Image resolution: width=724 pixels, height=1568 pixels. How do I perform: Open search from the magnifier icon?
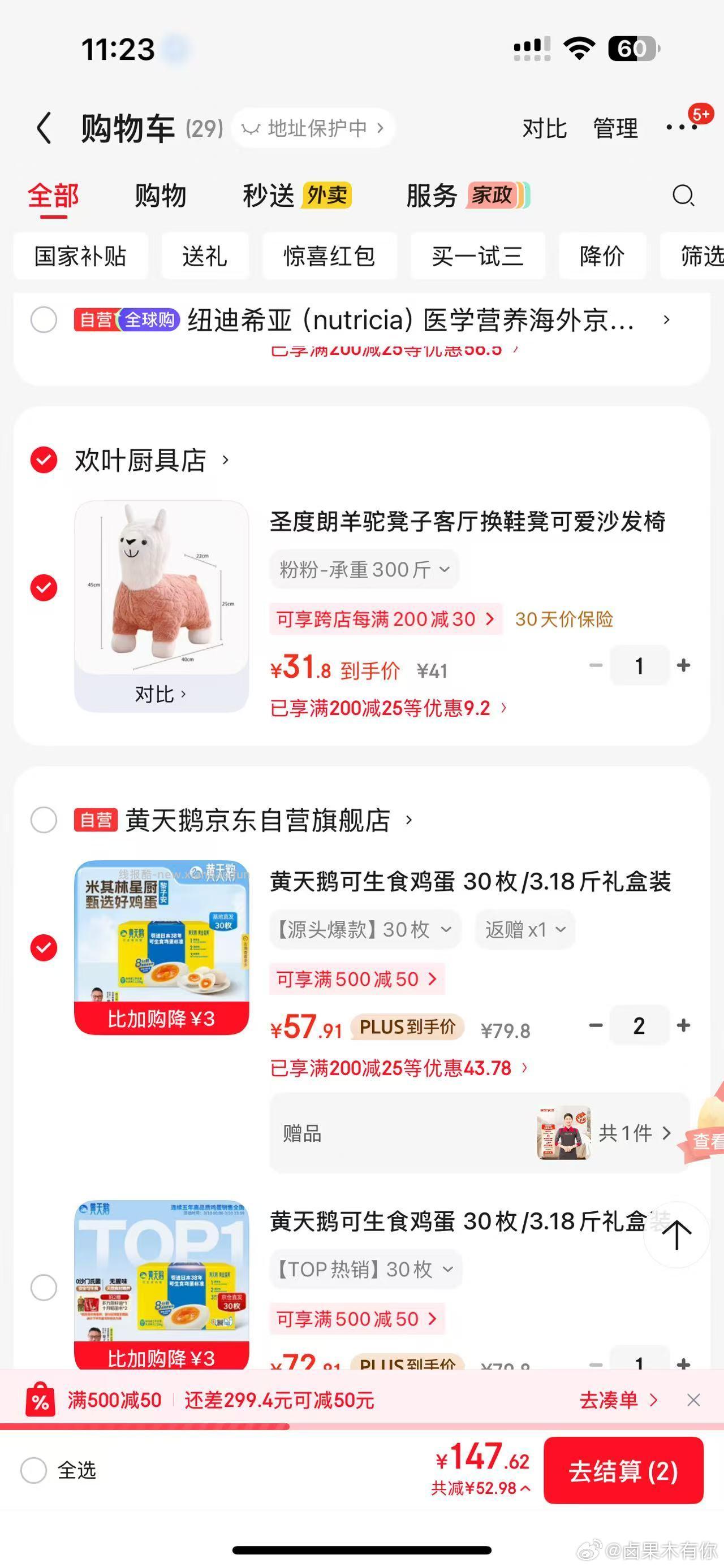(683, 196)
